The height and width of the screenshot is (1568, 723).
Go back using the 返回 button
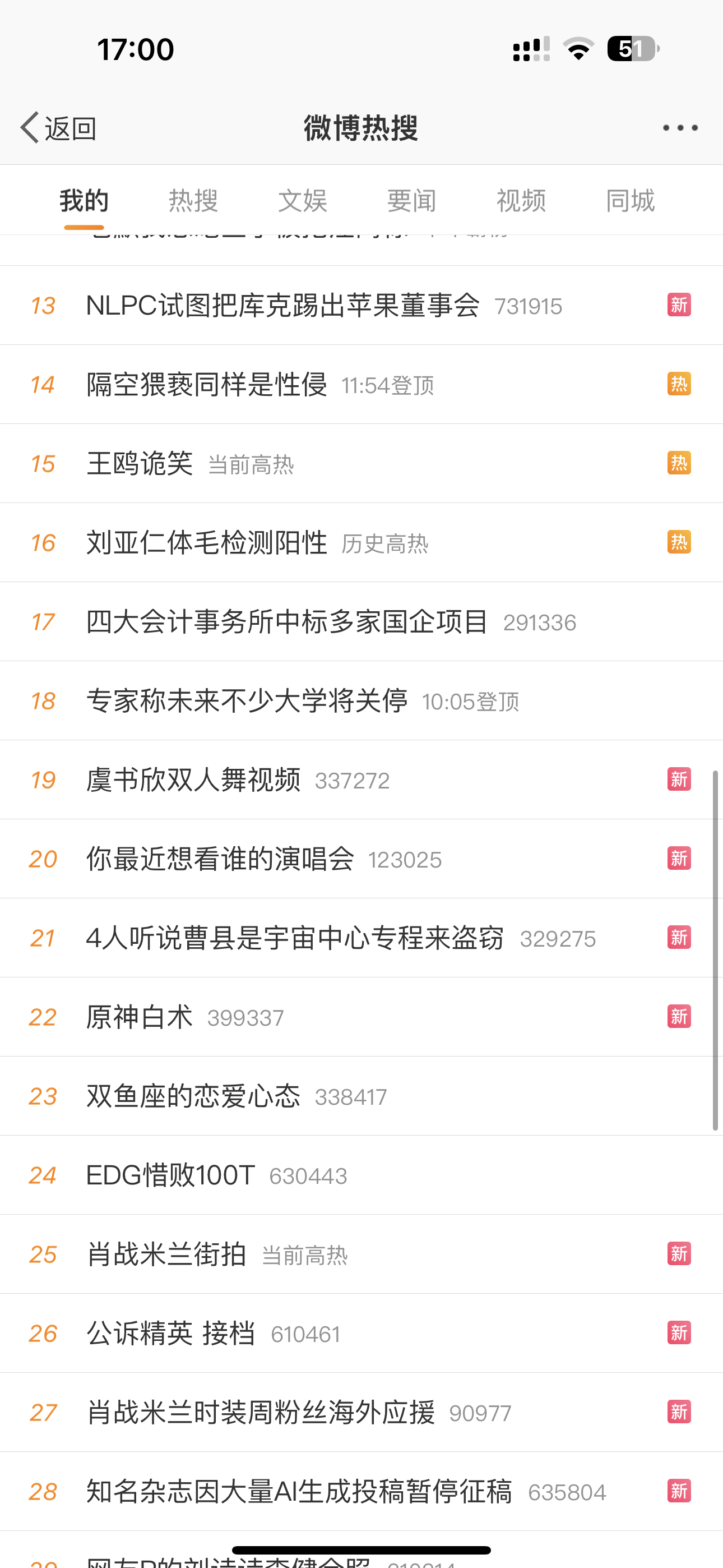pyautogui.click(x=59, y=128)
